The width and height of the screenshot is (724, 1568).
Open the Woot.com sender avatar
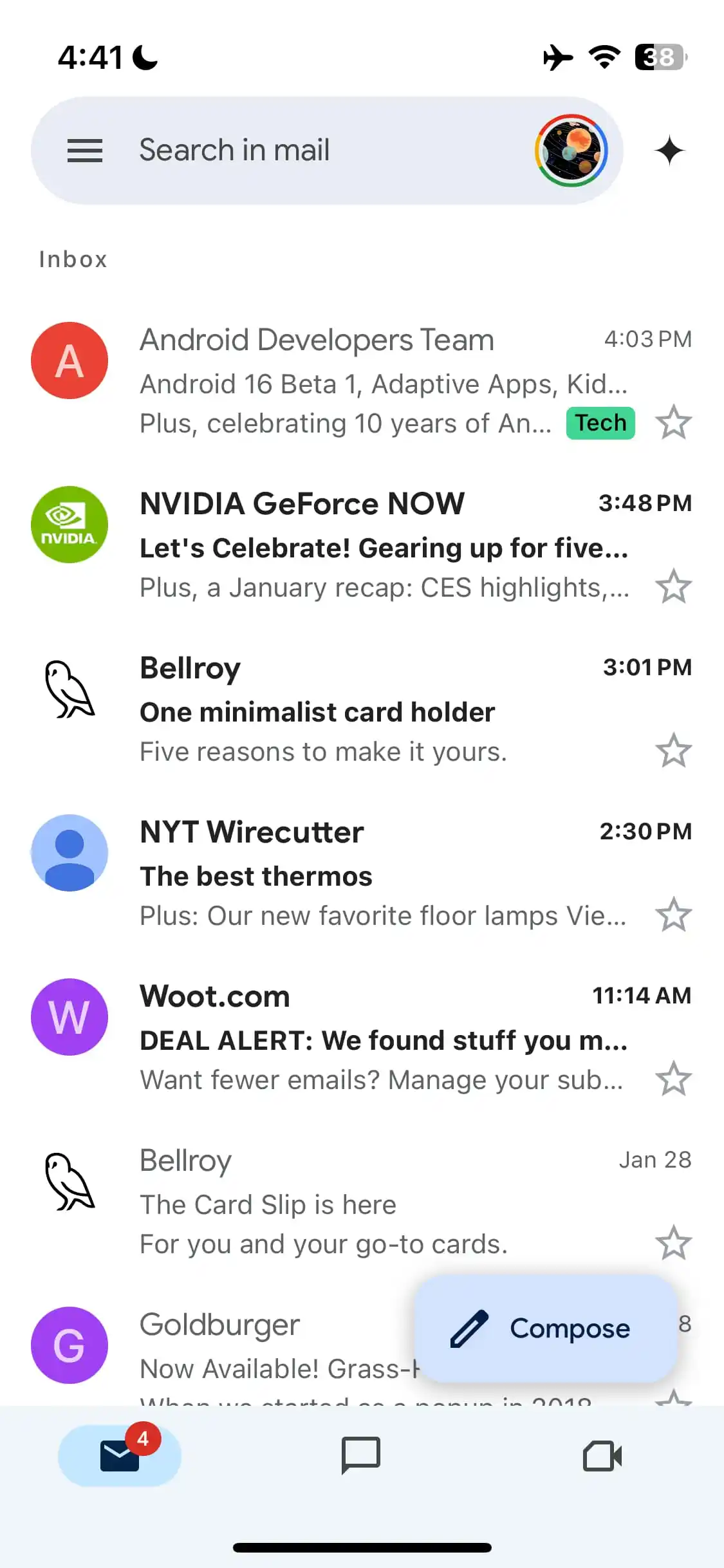click(x=69, y=1017)
